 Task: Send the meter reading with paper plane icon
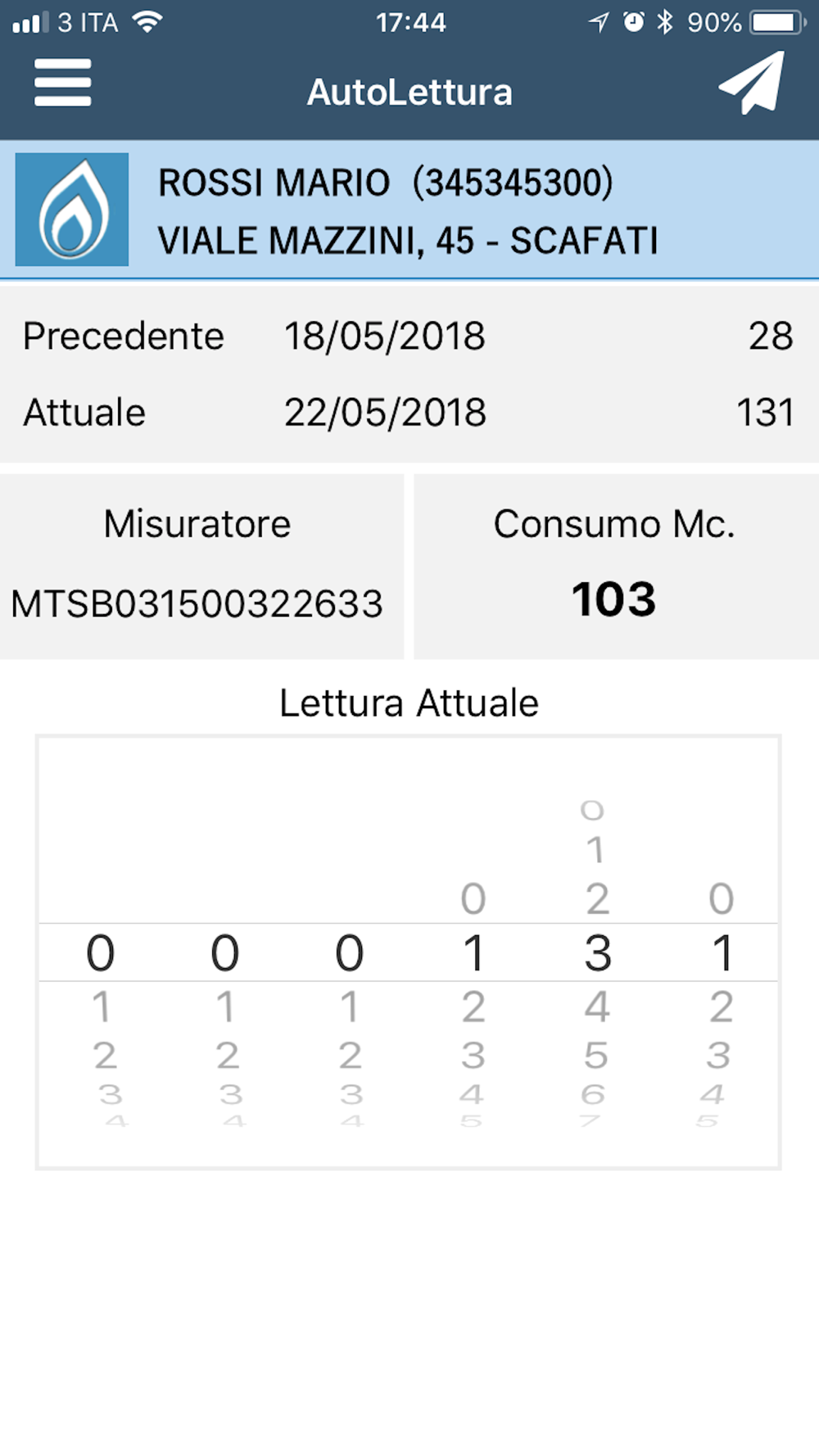tap(752, 83)
